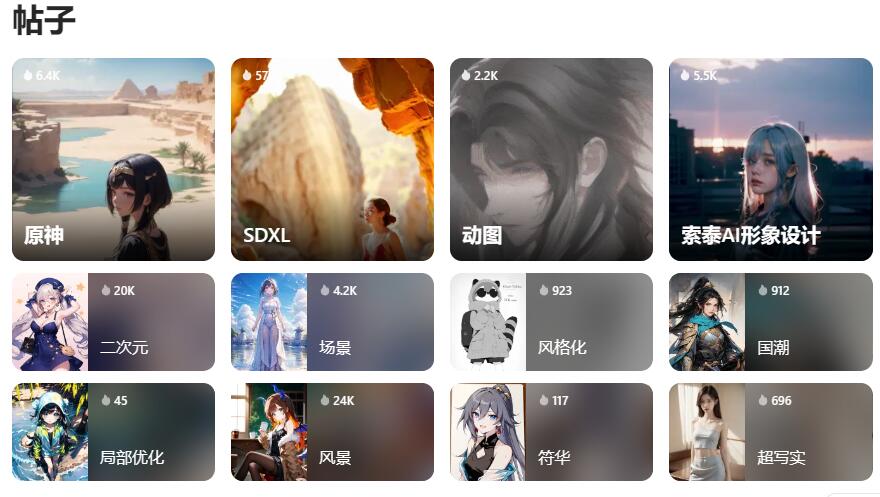
Task: Open the 动图 category card
Action: [551, 160]
